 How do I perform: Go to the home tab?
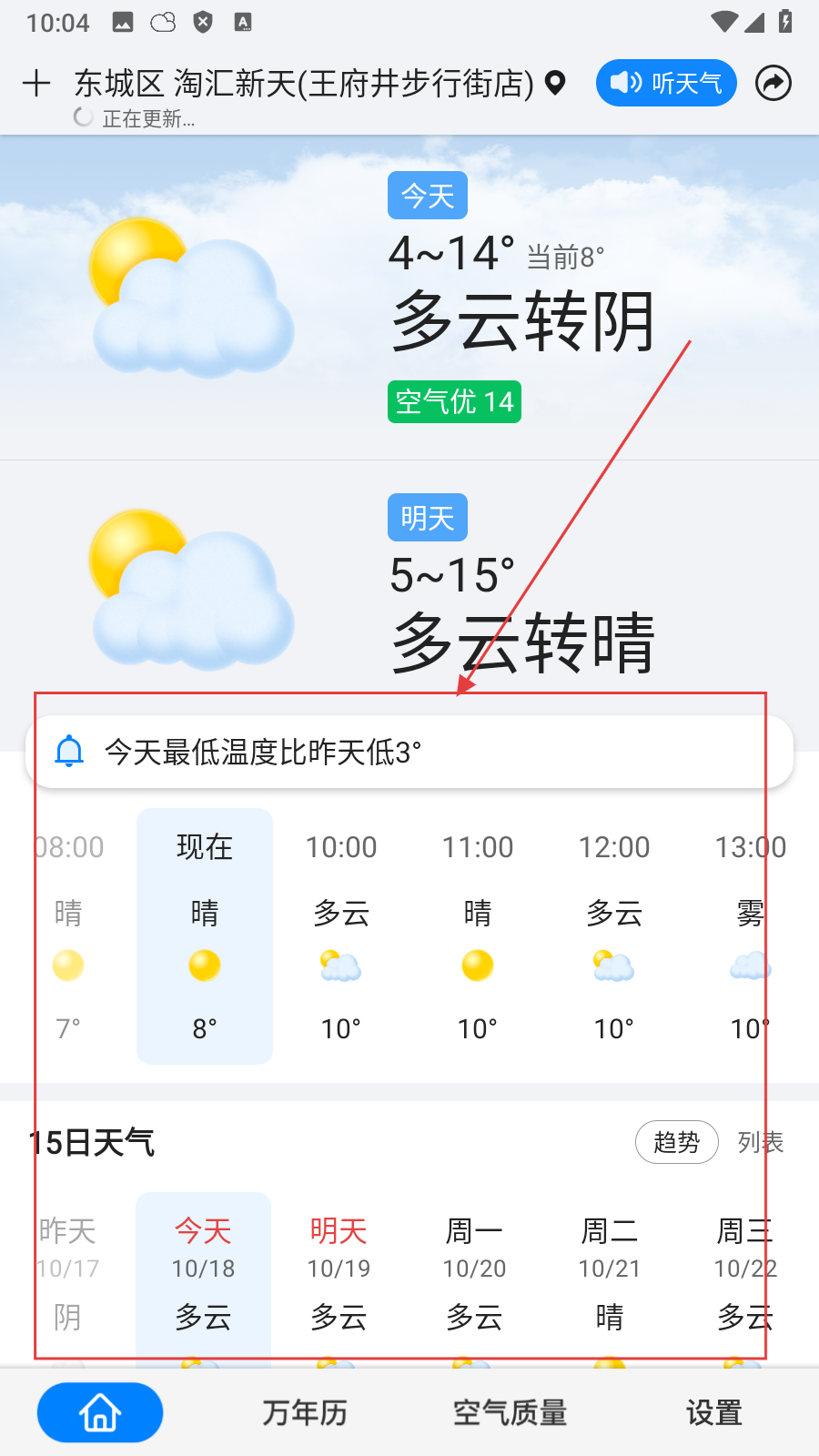point(100,1412)
